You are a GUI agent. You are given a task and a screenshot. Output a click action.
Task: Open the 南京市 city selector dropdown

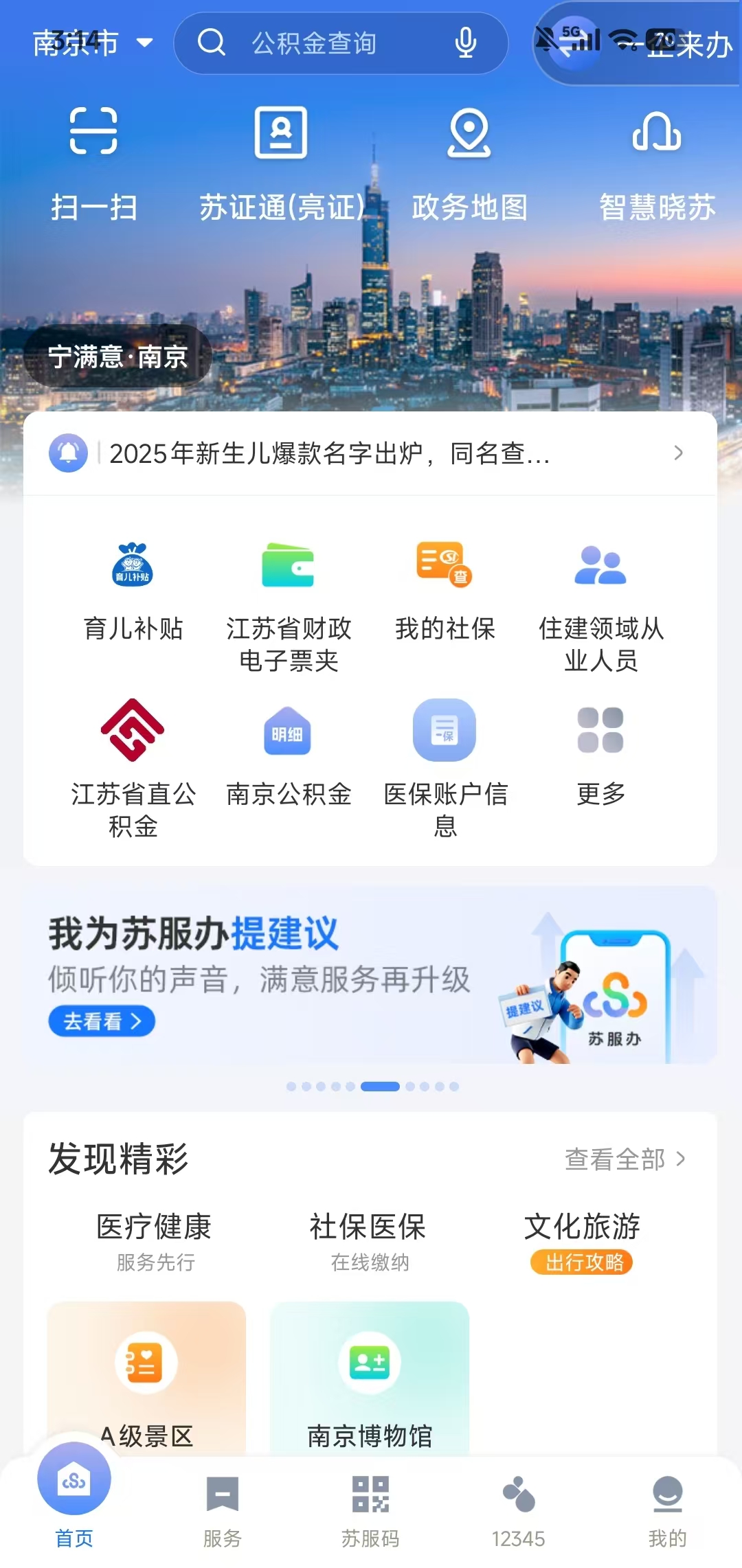92,43
